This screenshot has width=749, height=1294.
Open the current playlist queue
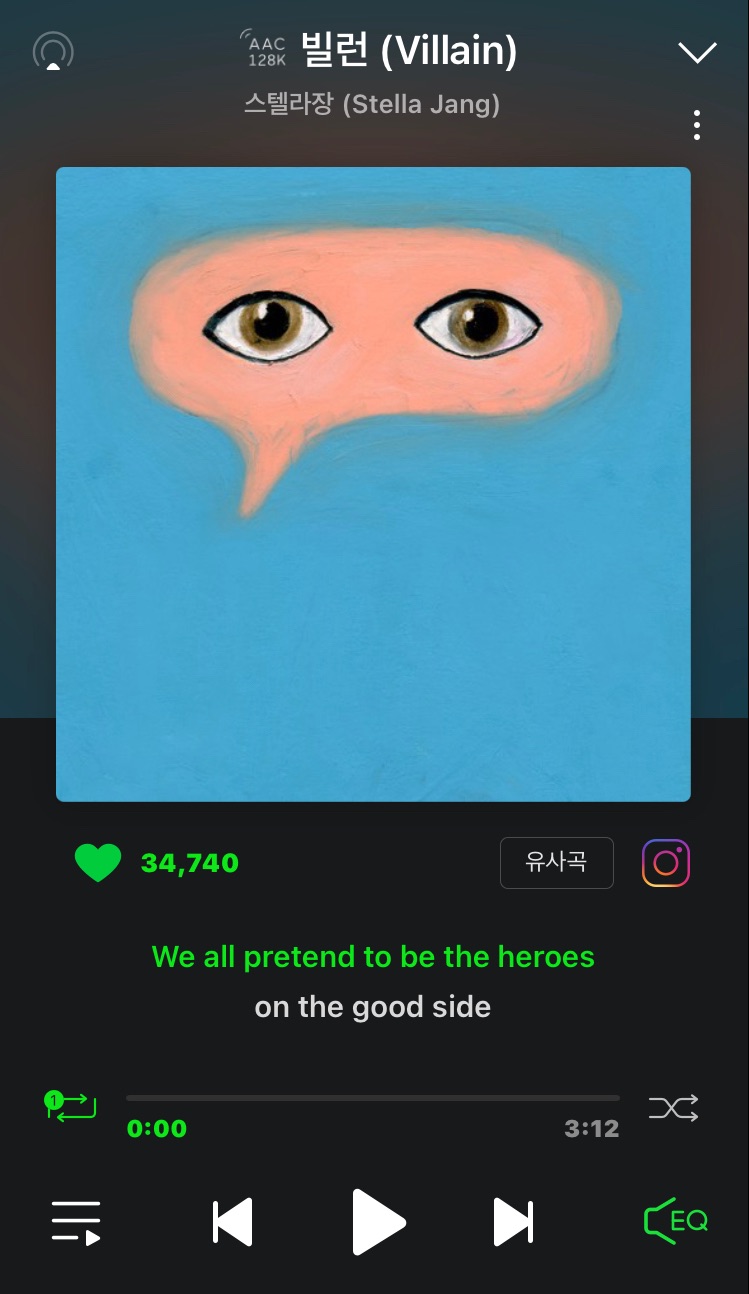click(x=76, y=1222)
